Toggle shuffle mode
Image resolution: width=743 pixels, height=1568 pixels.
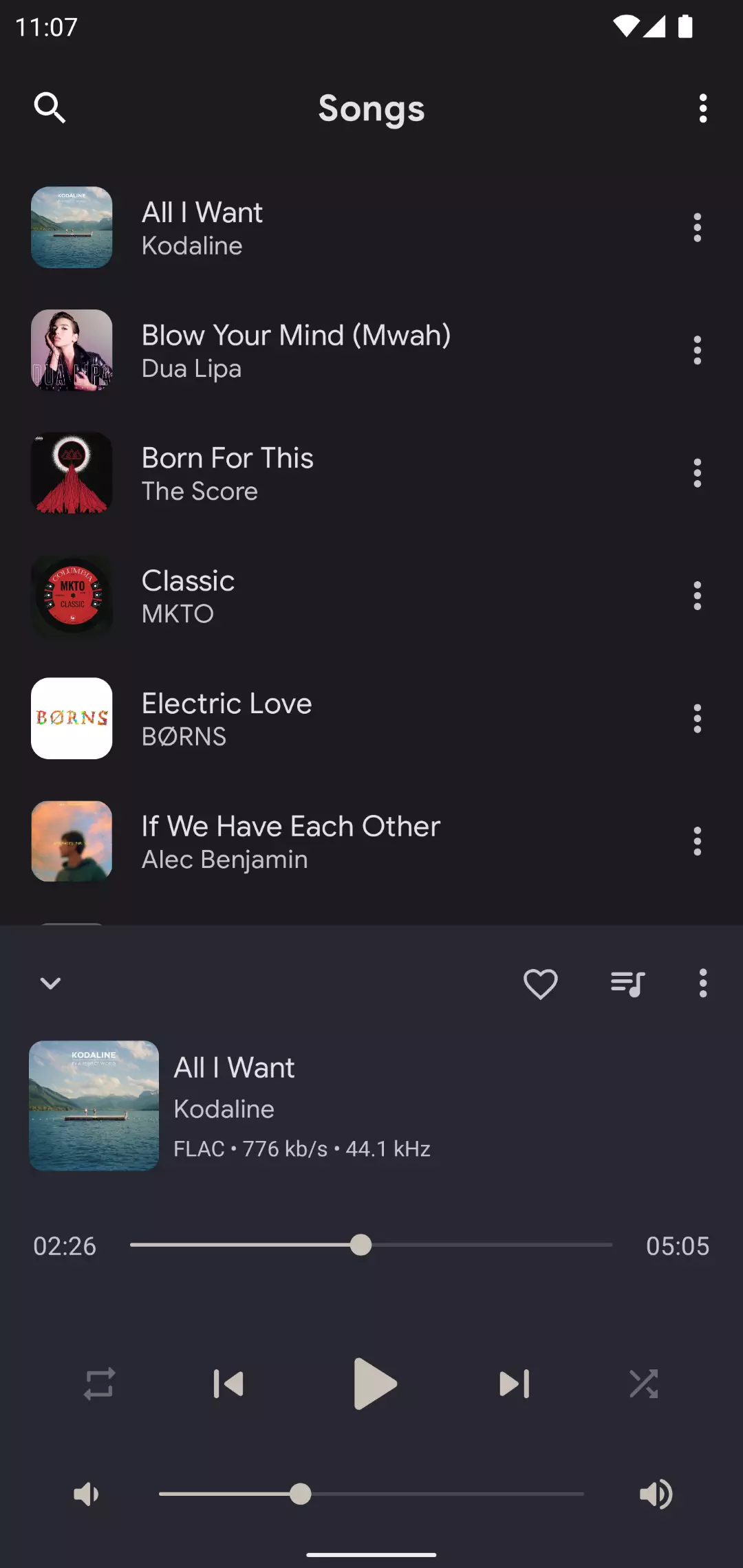pos(644,1384)
